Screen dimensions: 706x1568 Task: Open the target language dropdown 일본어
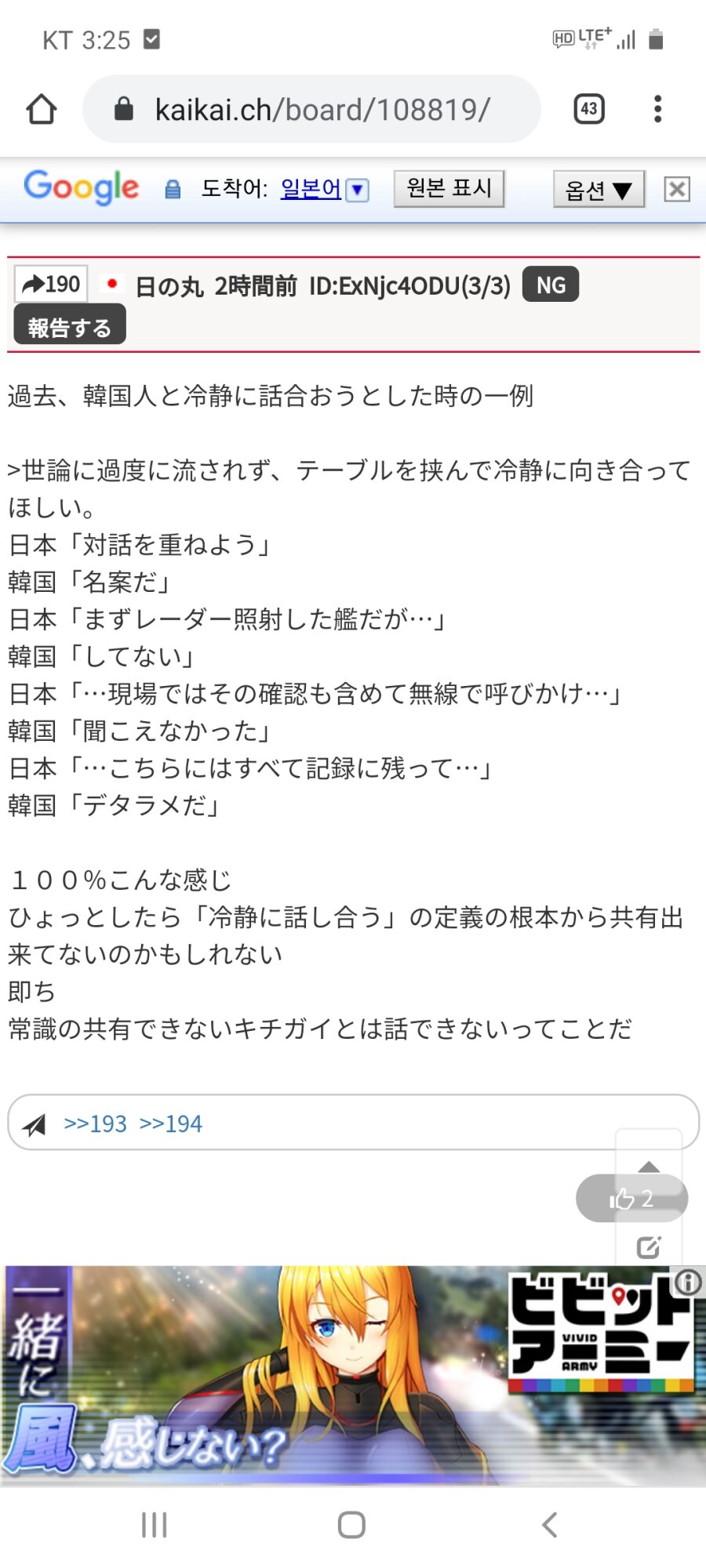324,189
